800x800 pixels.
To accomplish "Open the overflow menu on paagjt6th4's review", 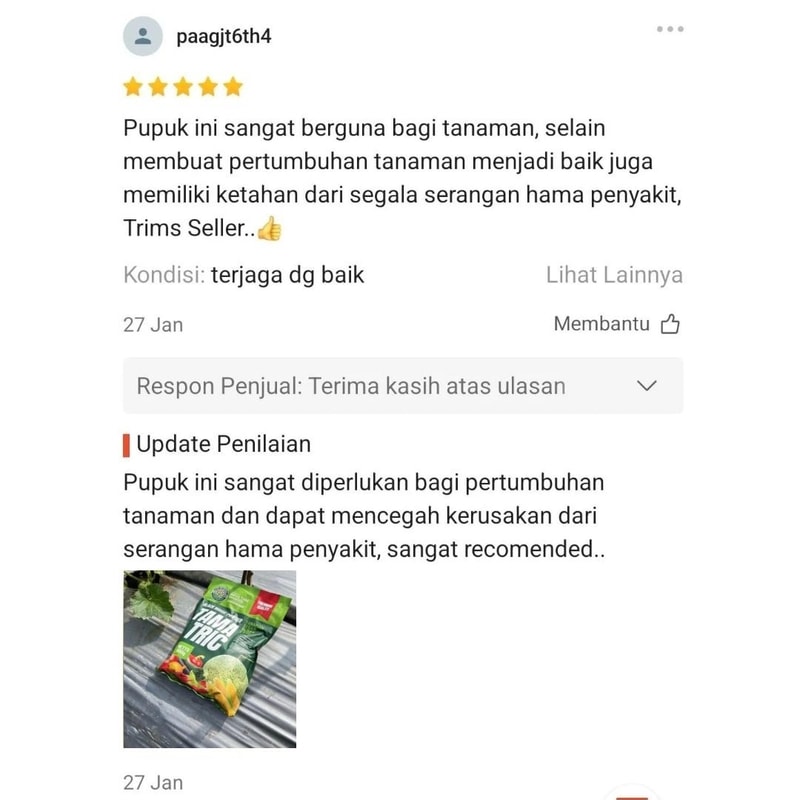I will (x=670, y=30).
